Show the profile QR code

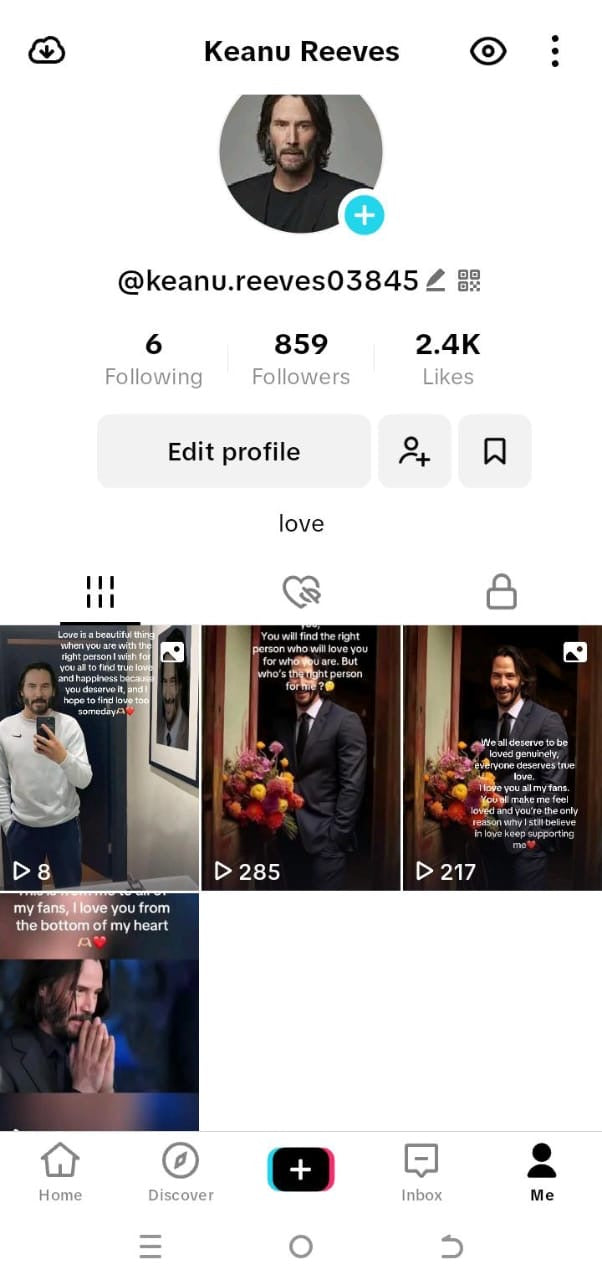469,281
